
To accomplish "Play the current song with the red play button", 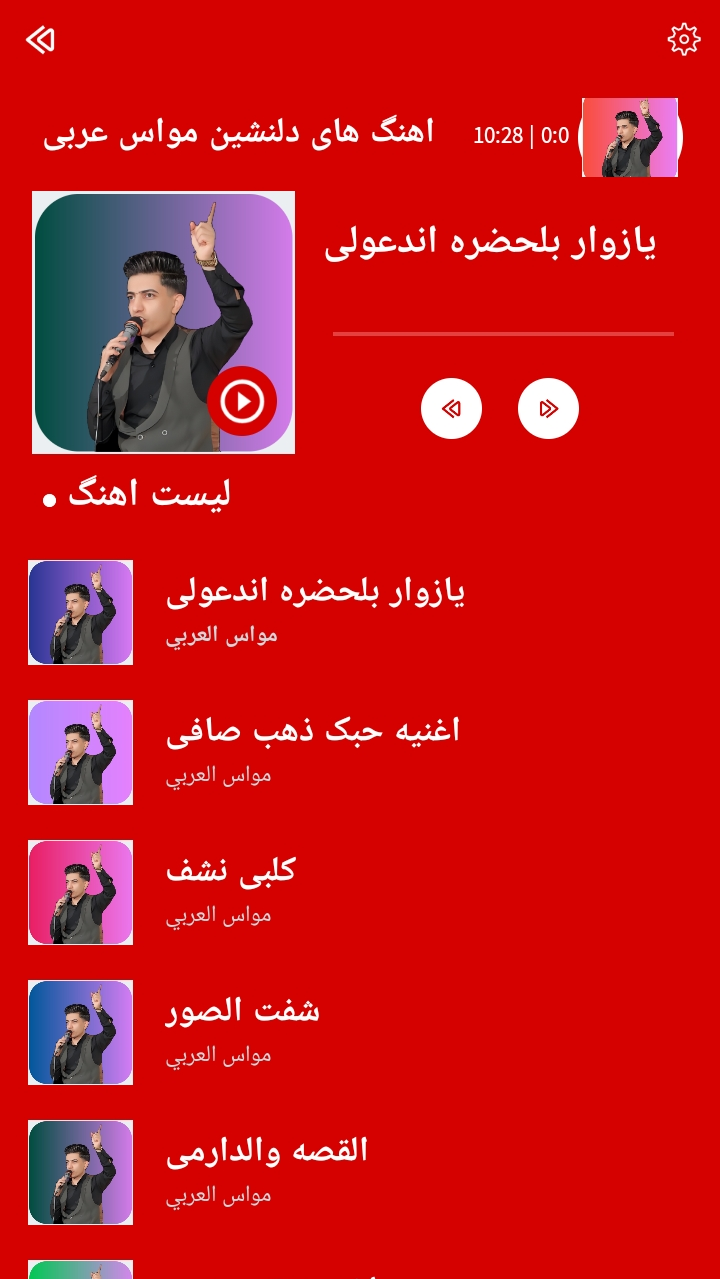I will [x=242, y=401].
